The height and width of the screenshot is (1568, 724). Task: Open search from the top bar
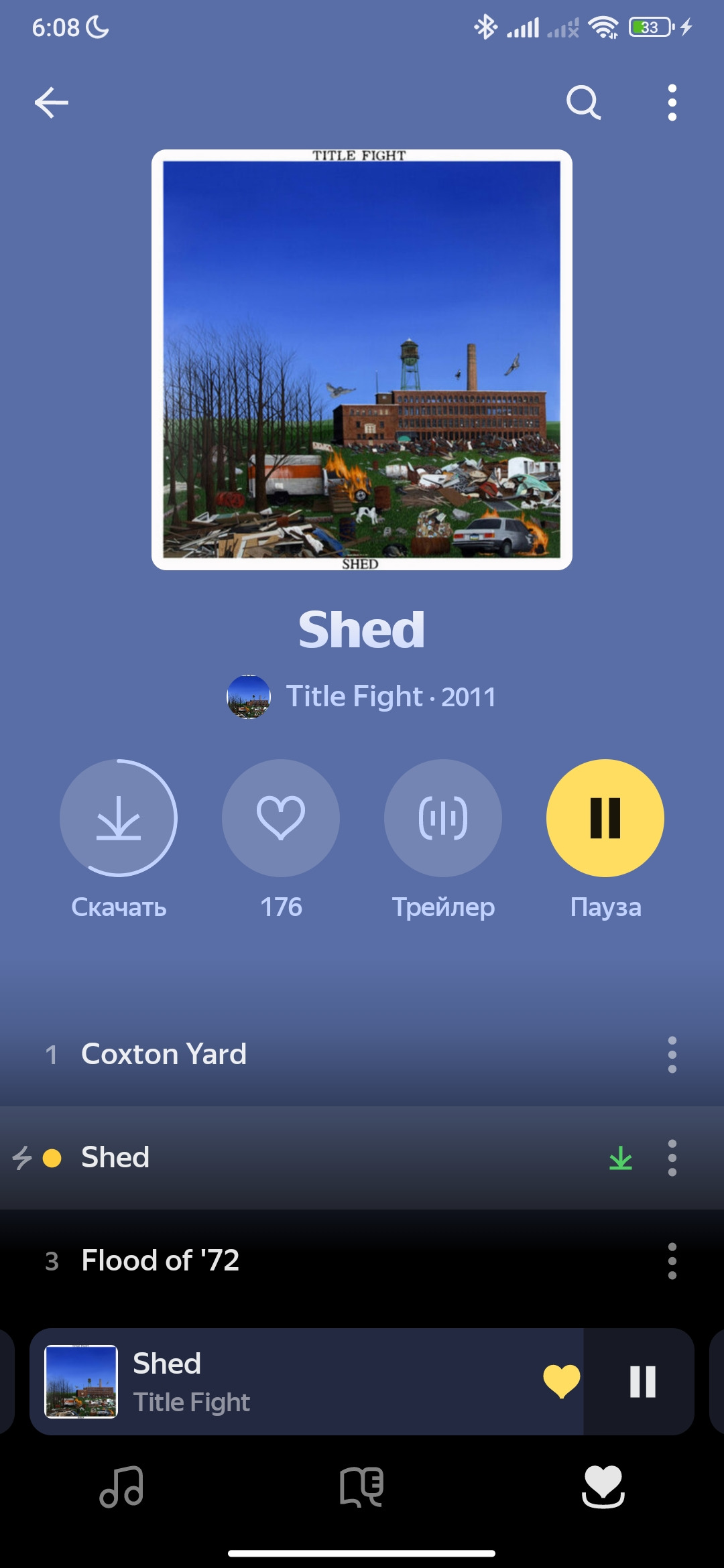[x=583, y=103]
